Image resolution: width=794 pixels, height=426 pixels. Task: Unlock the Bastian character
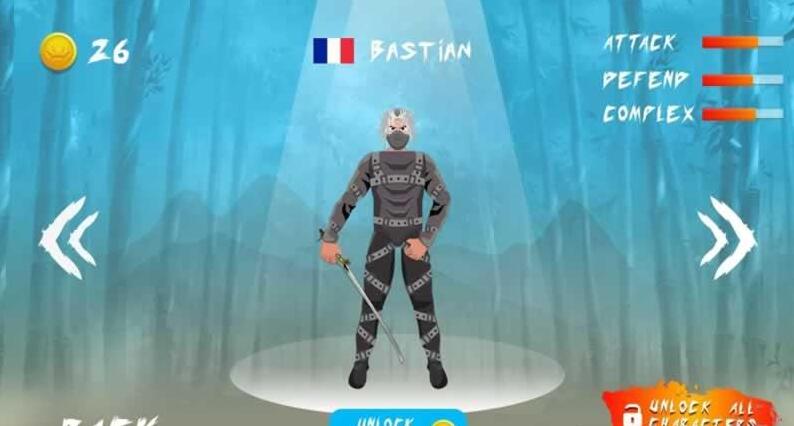398,418
